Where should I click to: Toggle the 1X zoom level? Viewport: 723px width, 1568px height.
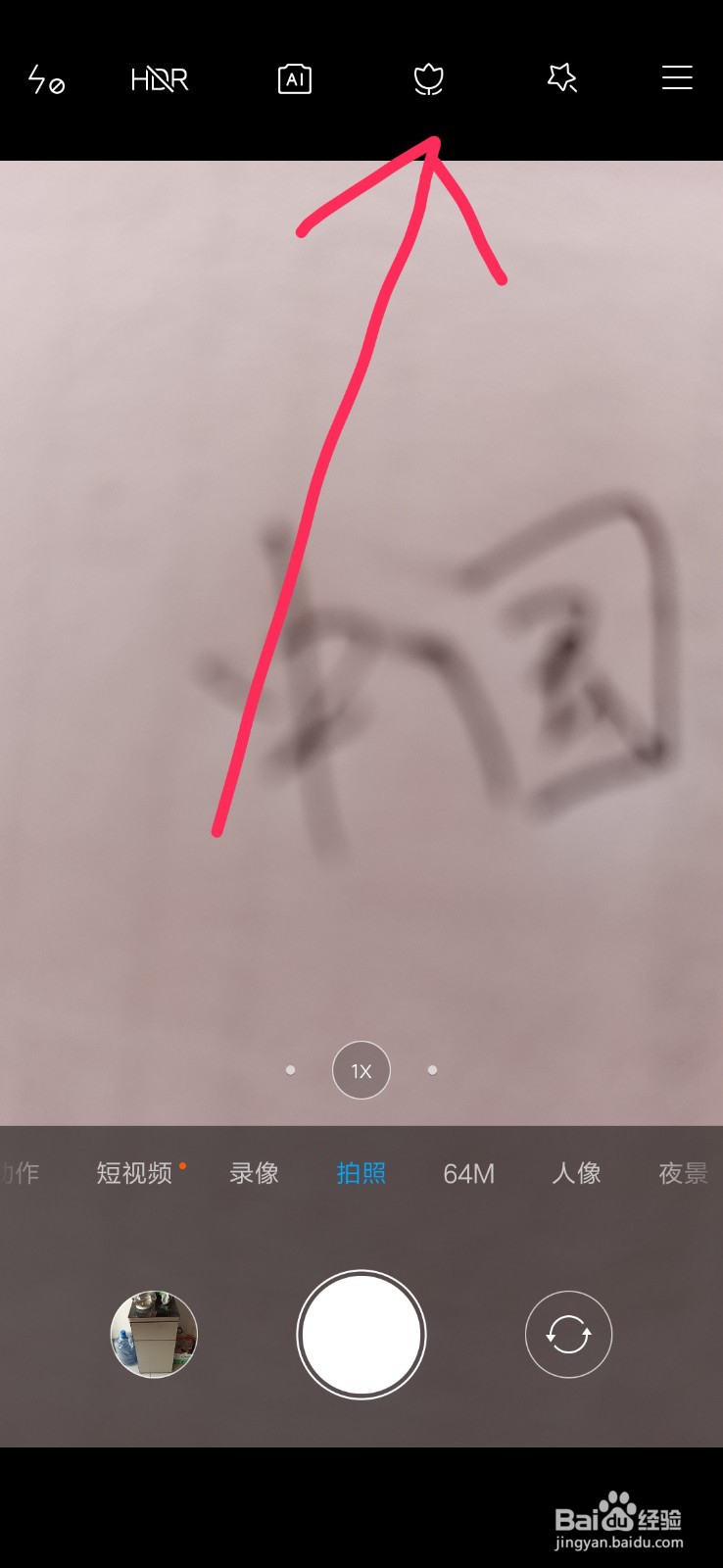coord(361,1070)
